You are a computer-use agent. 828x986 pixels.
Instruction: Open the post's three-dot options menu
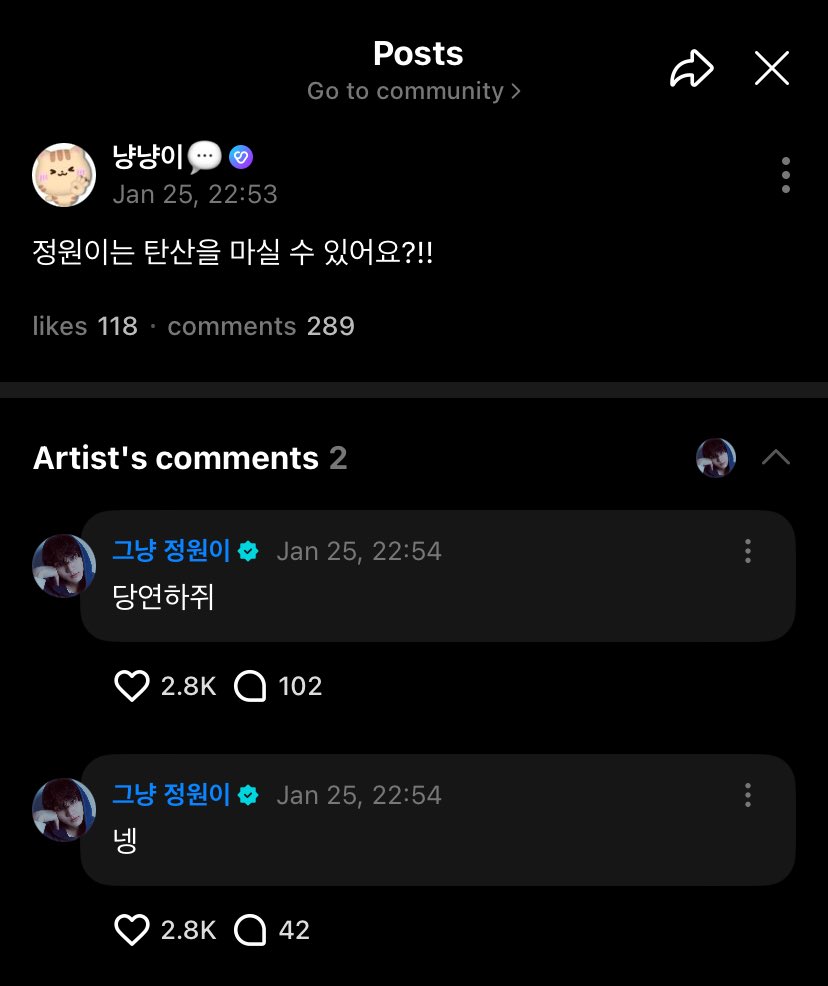[x=785, y=175]
